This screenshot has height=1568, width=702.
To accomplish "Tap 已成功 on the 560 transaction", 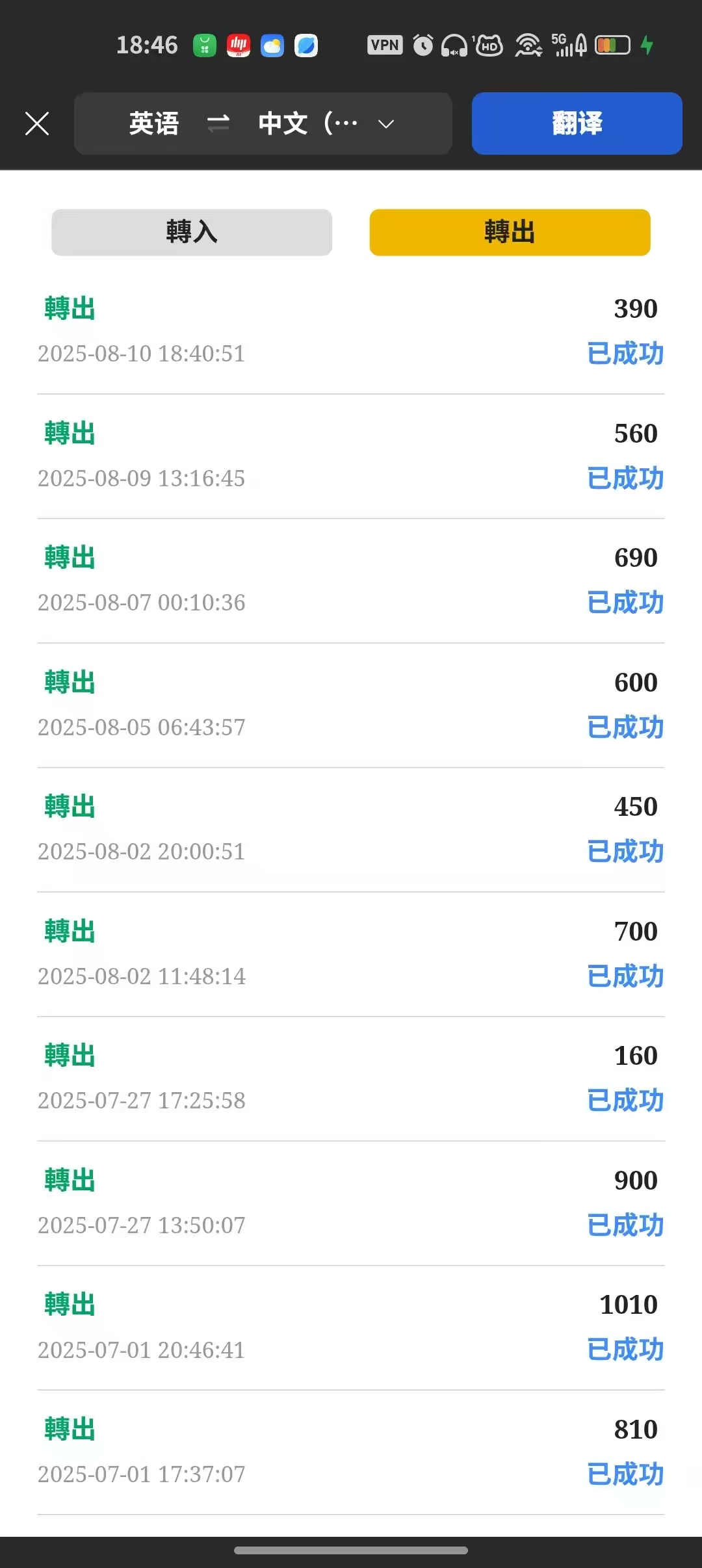I will [x=625, y=479].
